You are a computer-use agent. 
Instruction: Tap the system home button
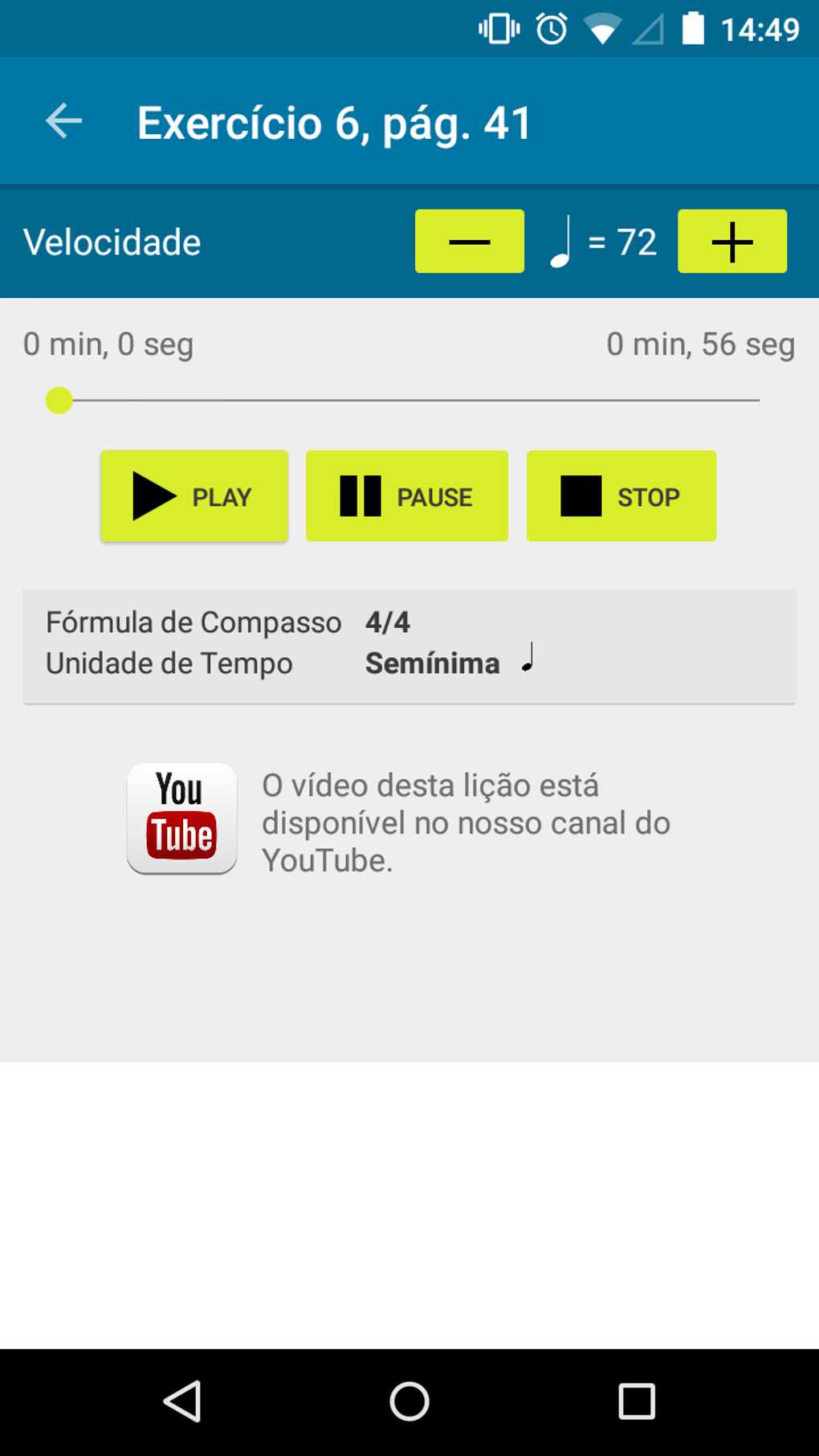tap(409, 1402)
